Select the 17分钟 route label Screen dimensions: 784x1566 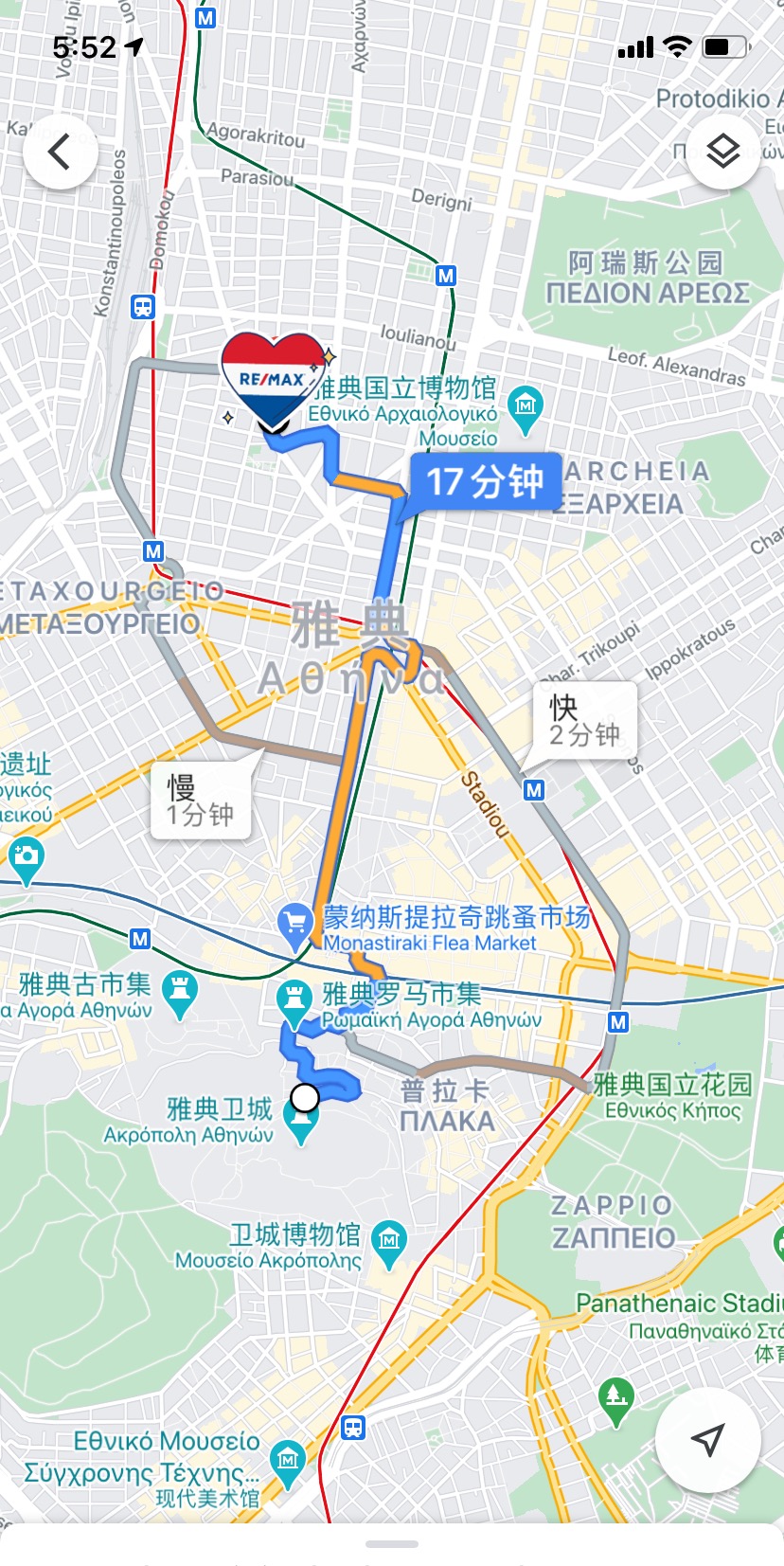tap(481, 483)
